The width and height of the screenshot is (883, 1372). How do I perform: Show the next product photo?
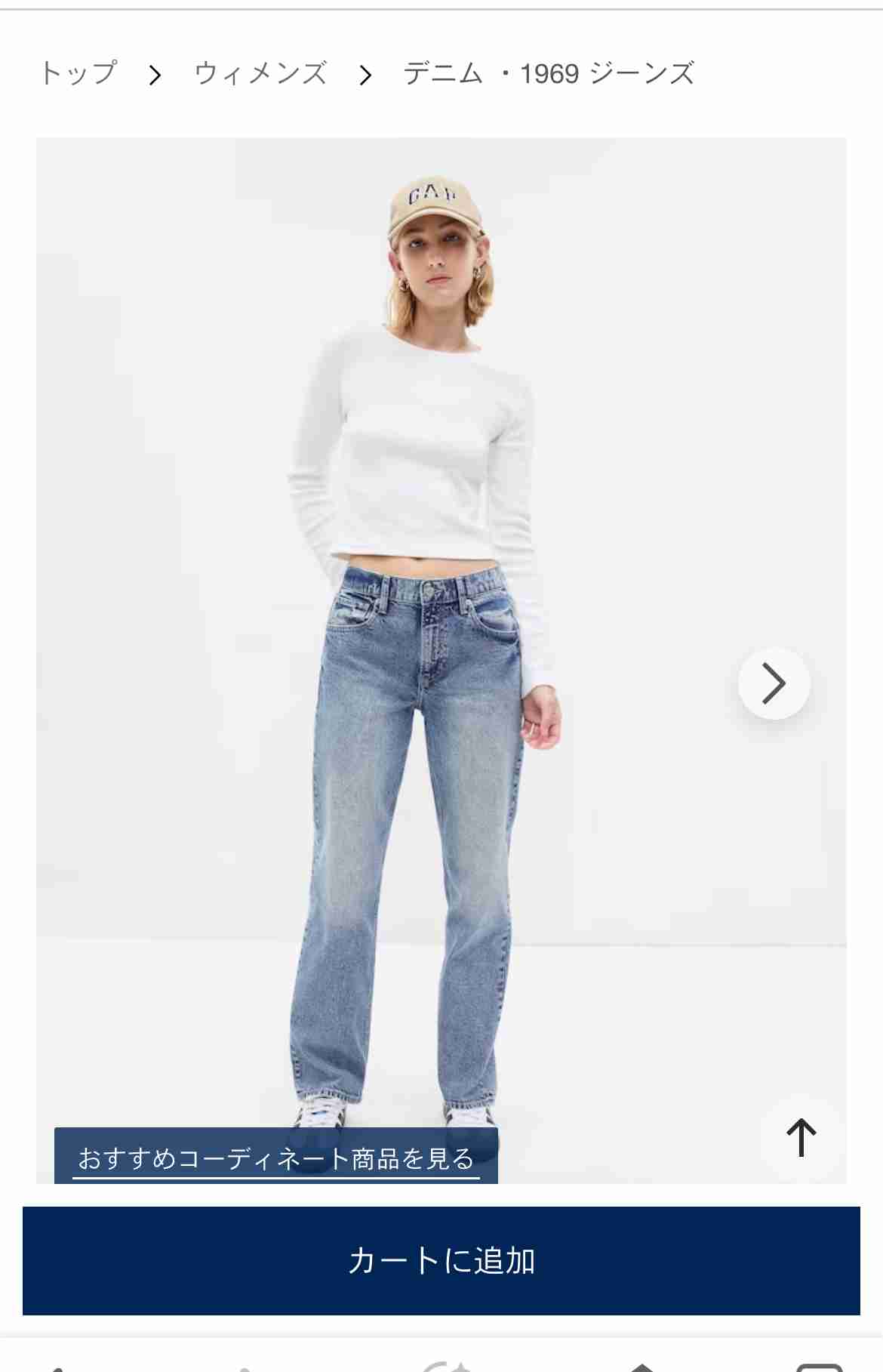tap(774, 683)
